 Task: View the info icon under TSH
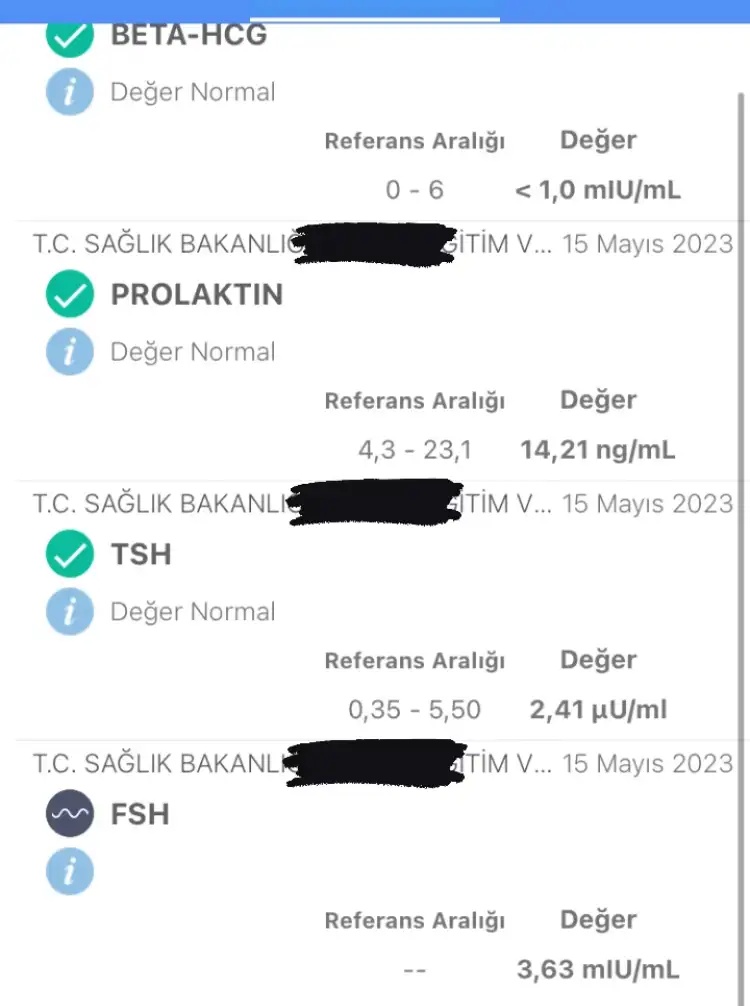(70, 612)
